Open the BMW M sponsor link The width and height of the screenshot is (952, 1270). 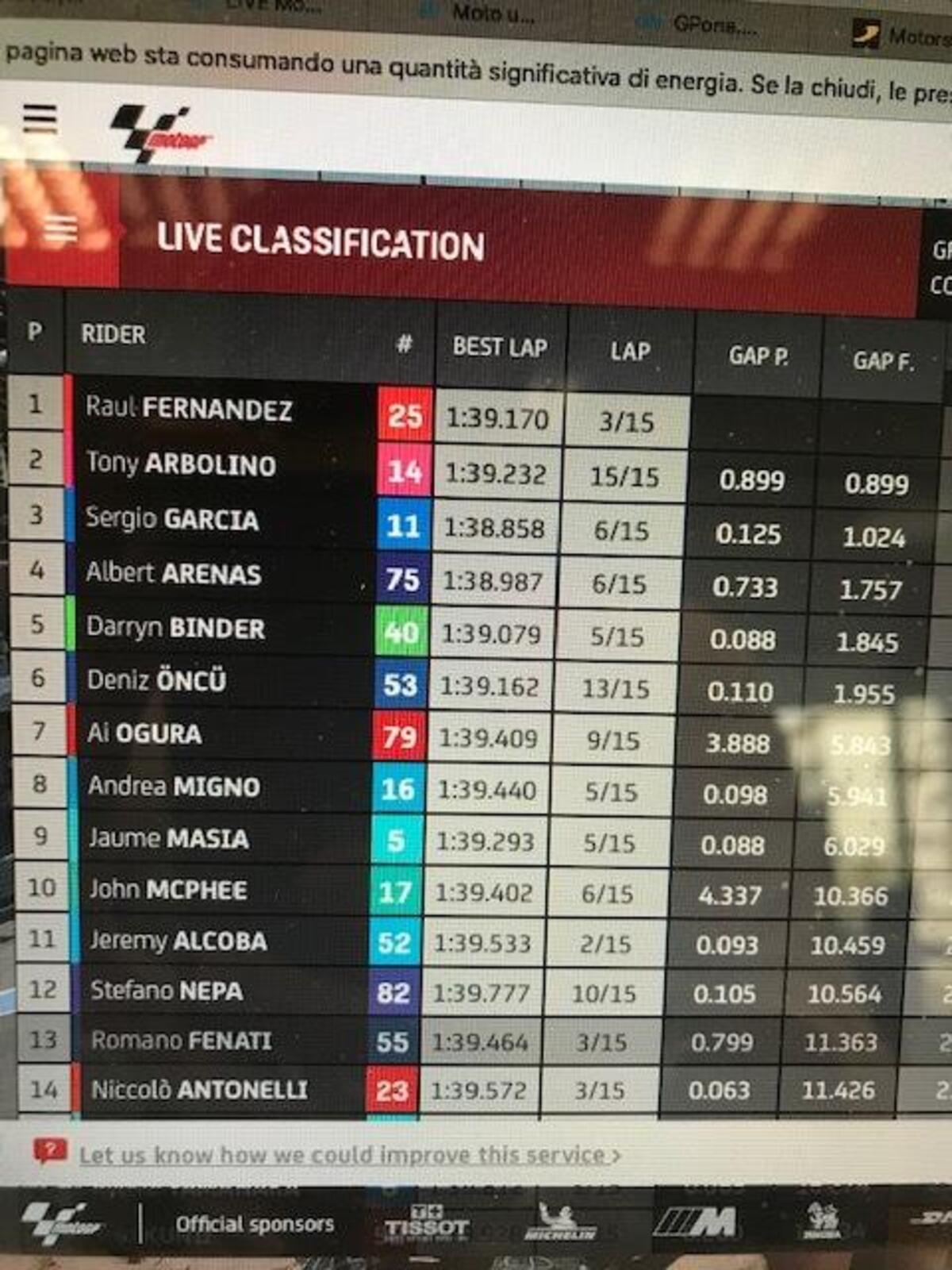pos(696,1222)
